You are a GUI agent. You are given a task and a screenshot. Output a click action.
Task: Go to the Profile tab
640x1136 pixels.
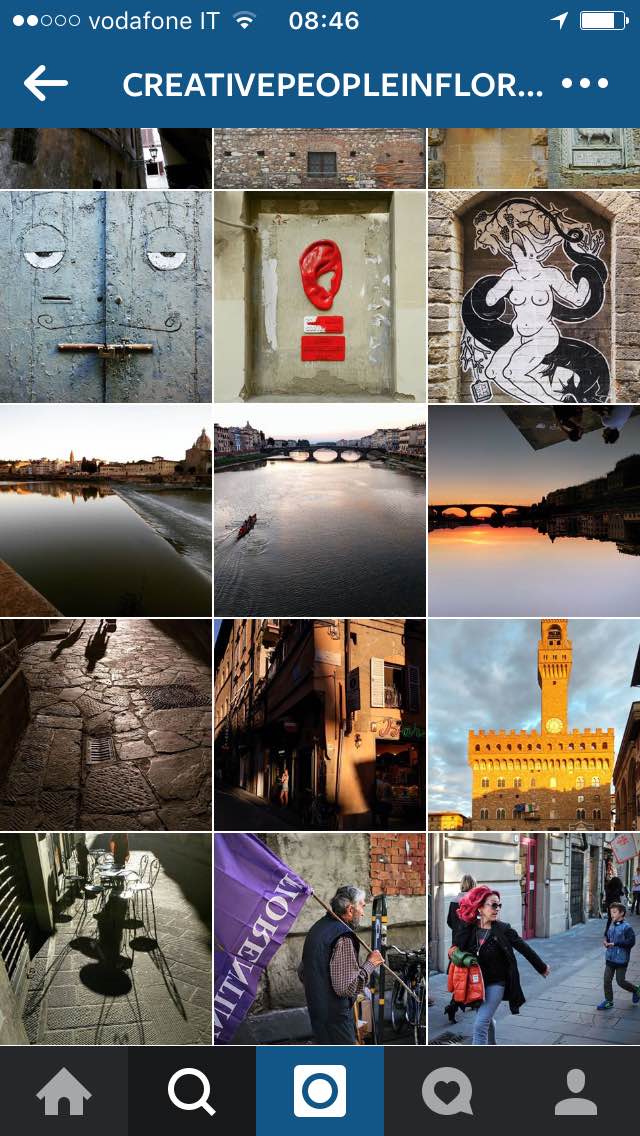[x=576, y=1091]
